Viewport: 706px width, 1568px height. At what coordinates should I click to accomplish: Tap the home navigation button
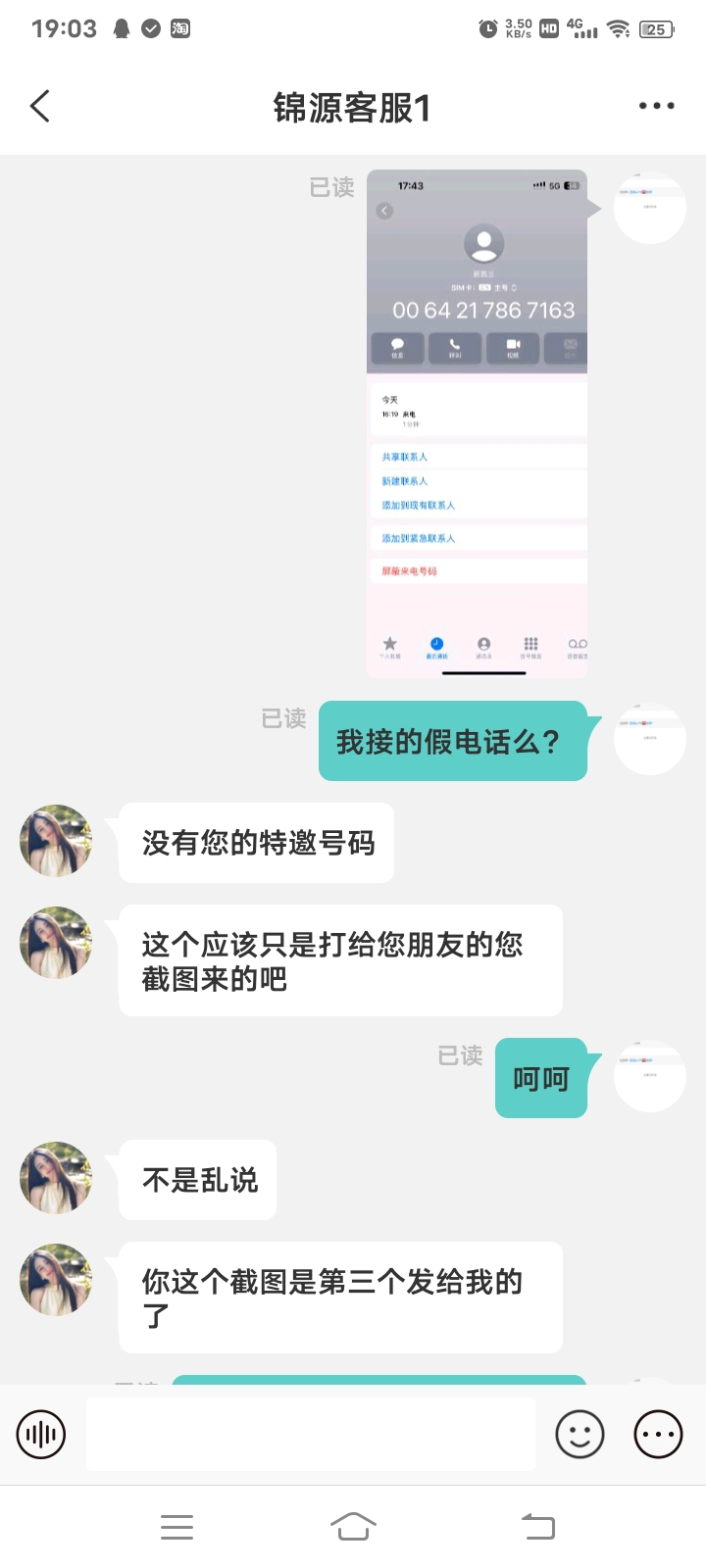tap(353, 1526)
